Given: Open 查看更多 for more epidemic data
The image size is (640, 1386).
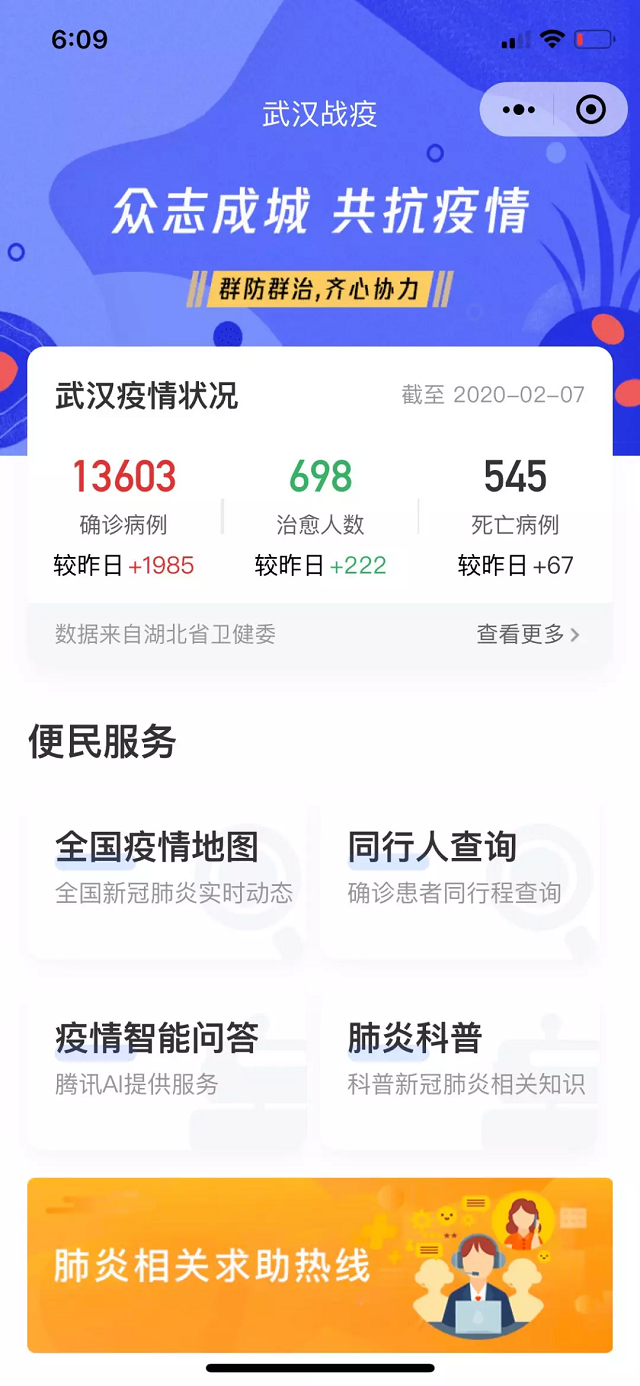Looking at the screenshot, I should pos(528,634).
